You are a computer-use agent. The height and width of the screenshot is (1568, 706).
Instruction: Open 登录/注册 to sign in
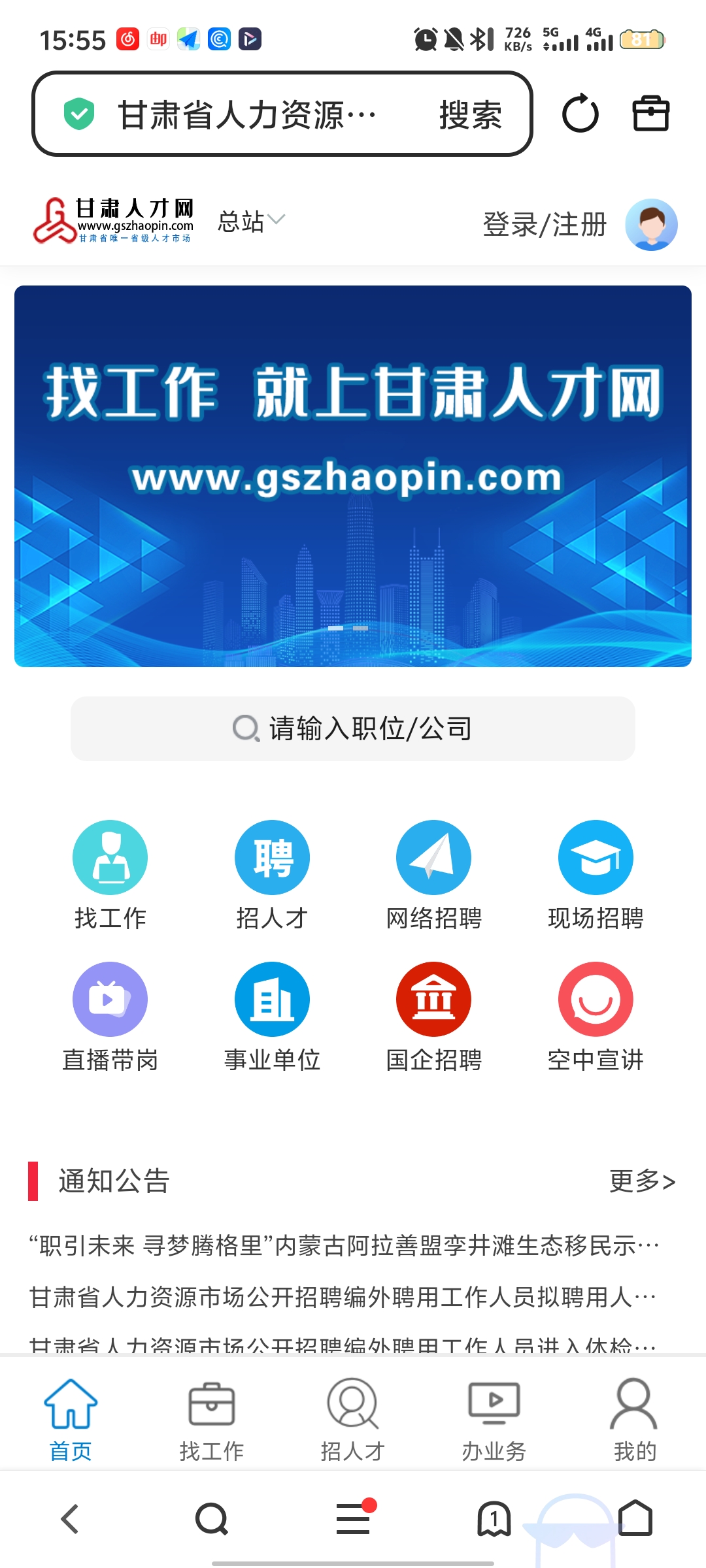coord(545,224)
